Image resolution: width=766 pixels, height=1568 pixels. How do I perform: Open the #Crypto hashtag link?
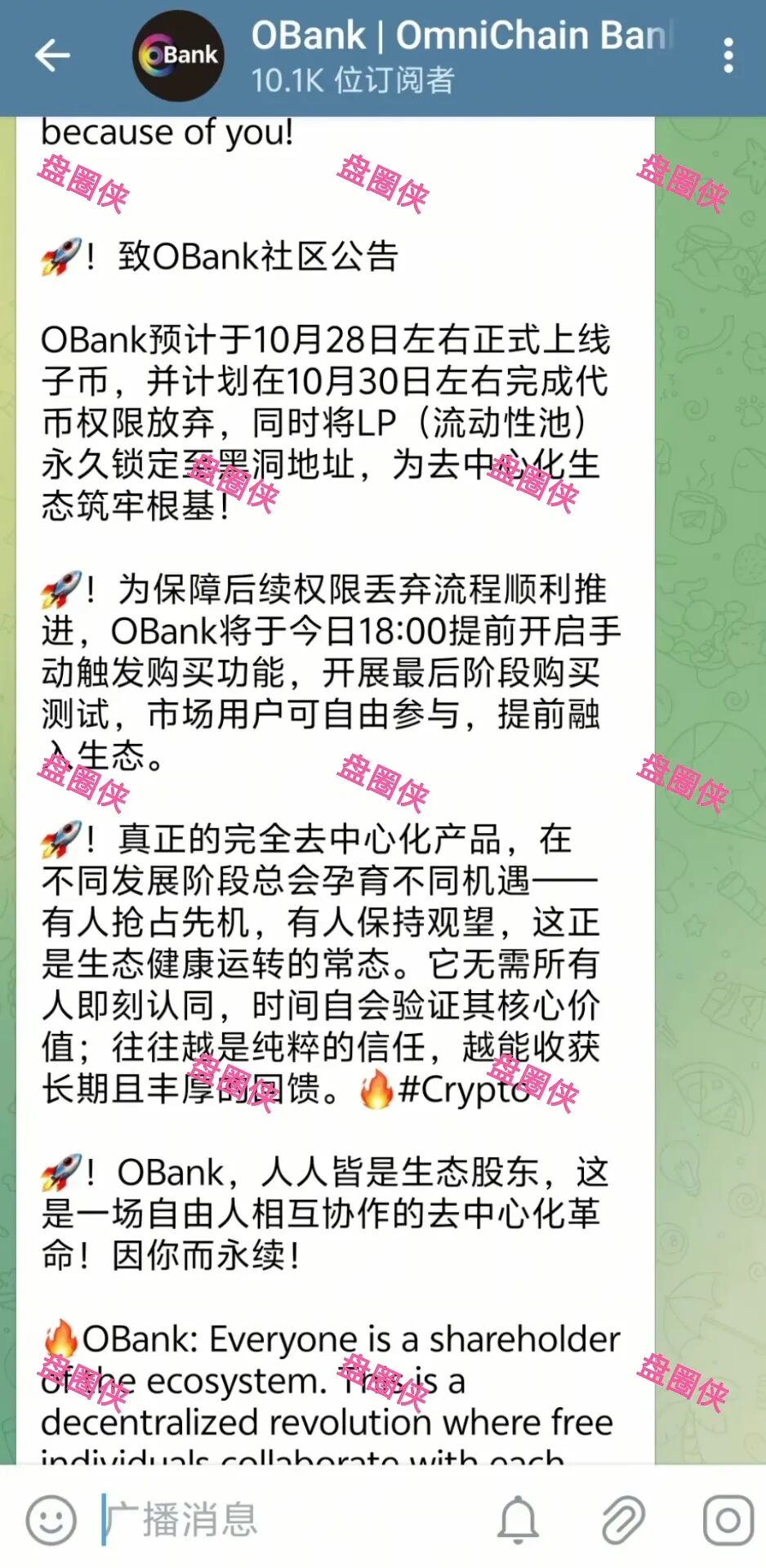click(464, 1089)
